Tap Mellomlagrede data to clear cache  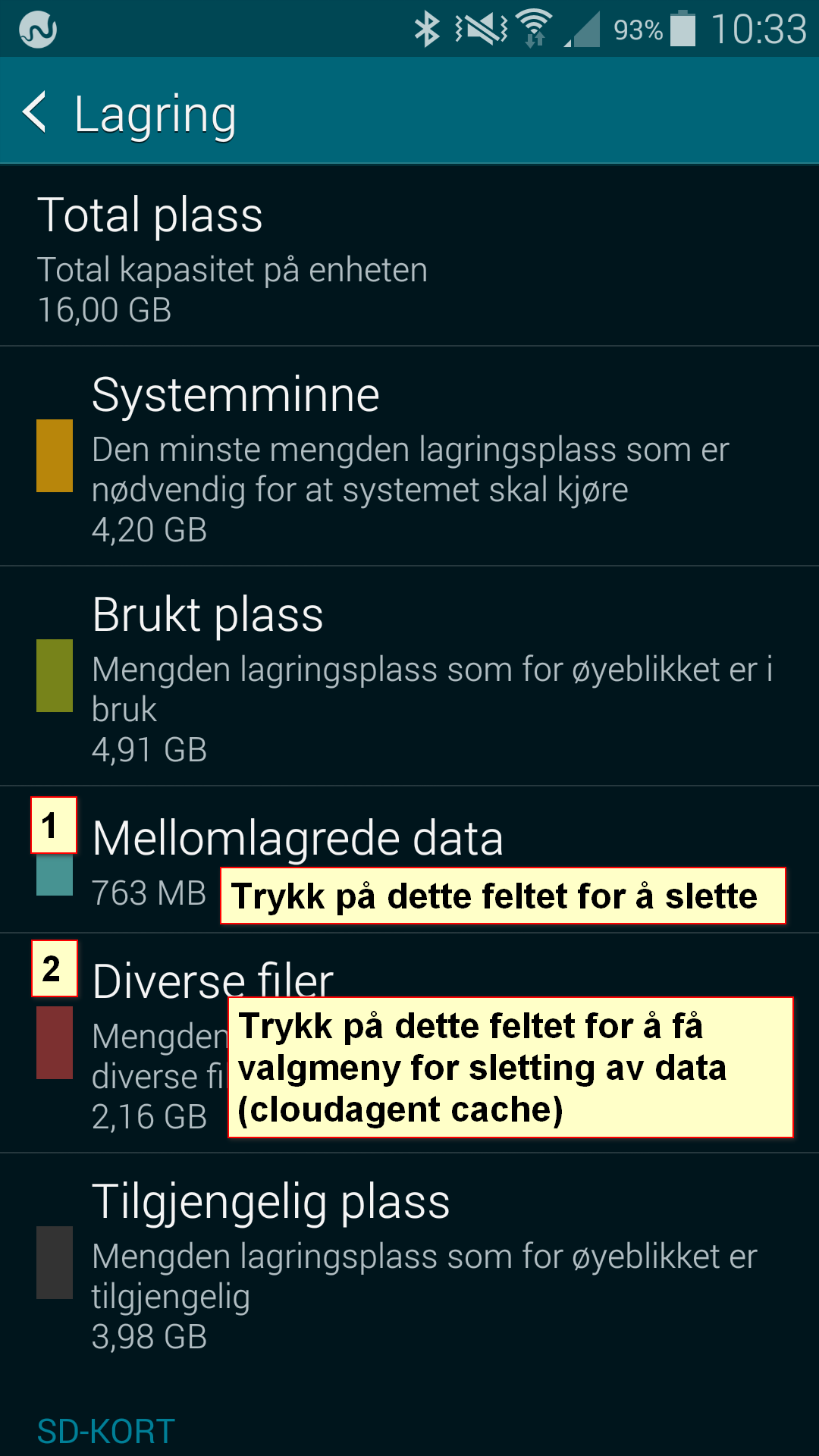(409, 859)
